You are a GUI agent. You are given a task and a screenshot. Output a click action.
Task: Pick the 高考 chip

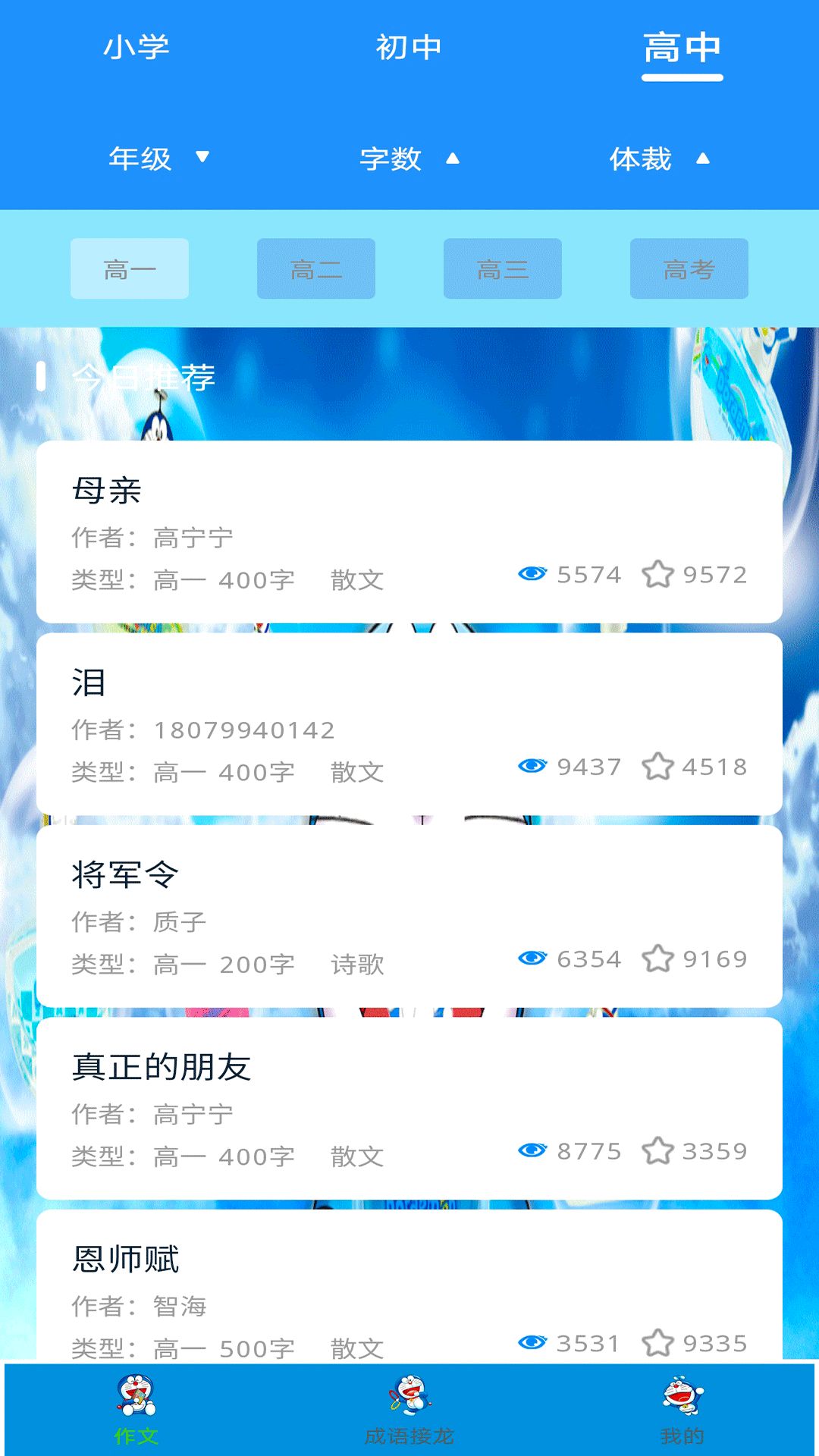[689, 268]
